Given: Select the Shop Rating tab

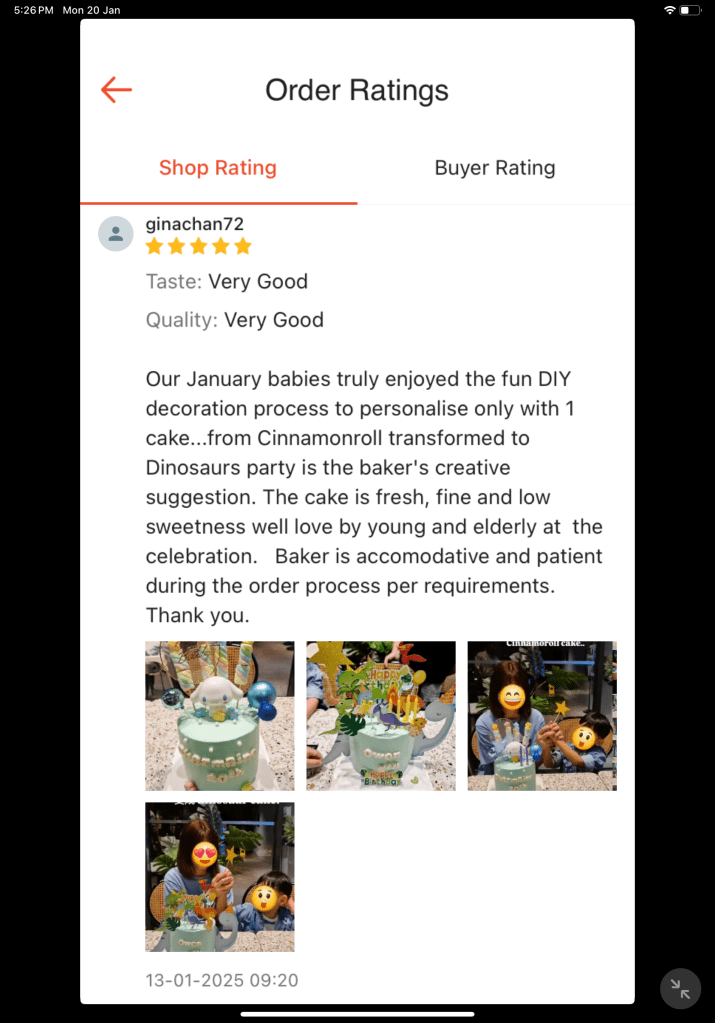Looking at the screenshot, I should click(x=218, y=168).
